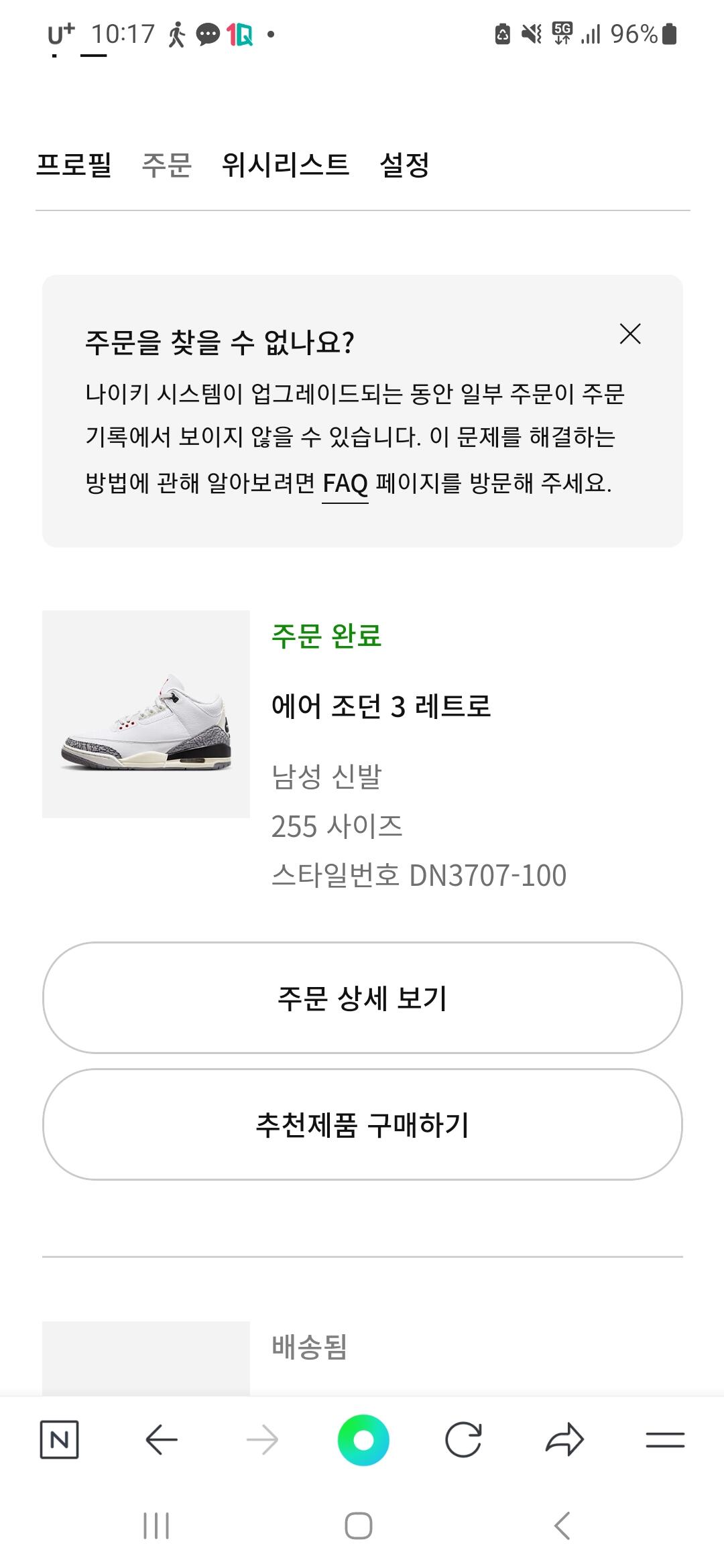Reload the page with refresh icon
724x1568 pixels.
[463, 1439]
